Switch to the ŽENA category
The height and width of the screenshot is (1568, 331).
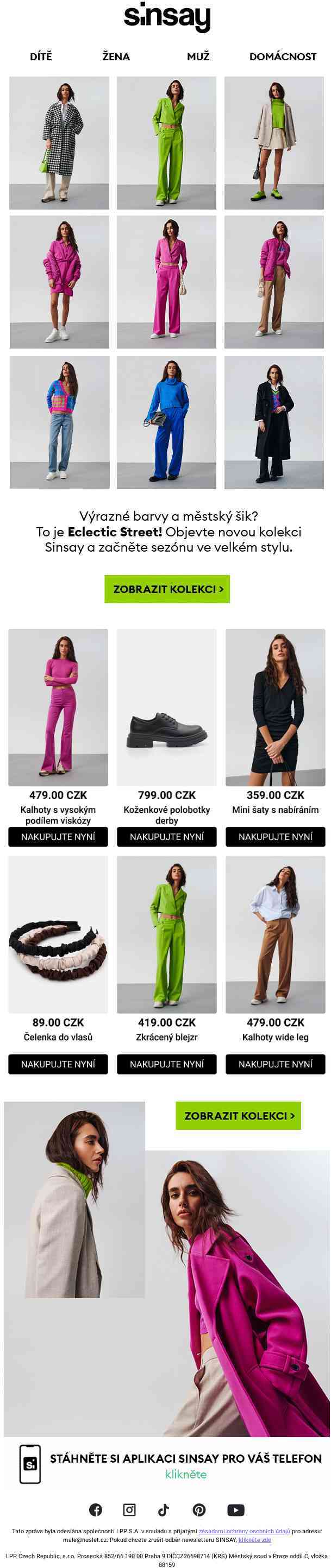click(116, 56)
